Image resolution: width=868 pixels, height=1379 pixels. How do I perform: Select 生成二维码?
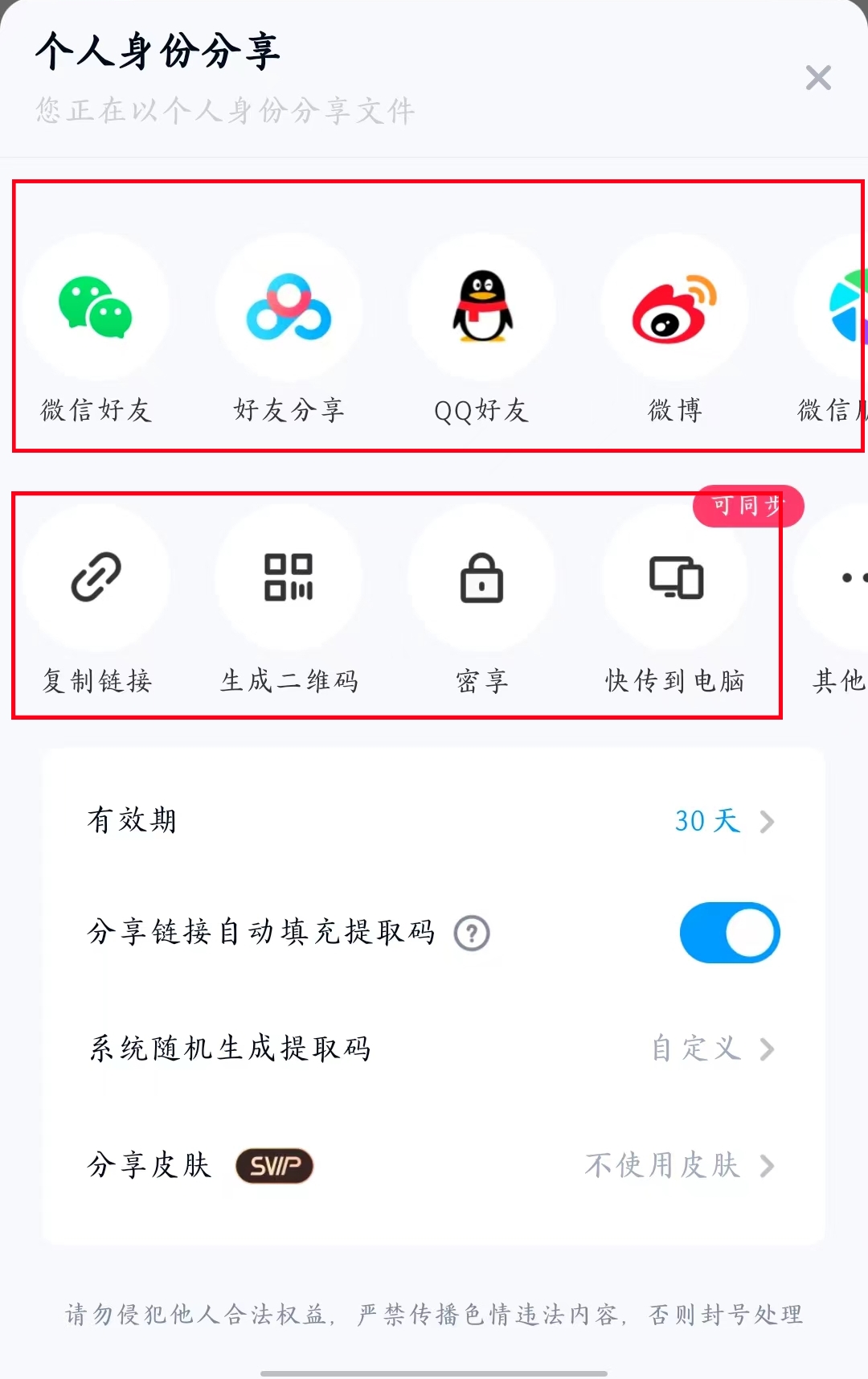[289, 577]
